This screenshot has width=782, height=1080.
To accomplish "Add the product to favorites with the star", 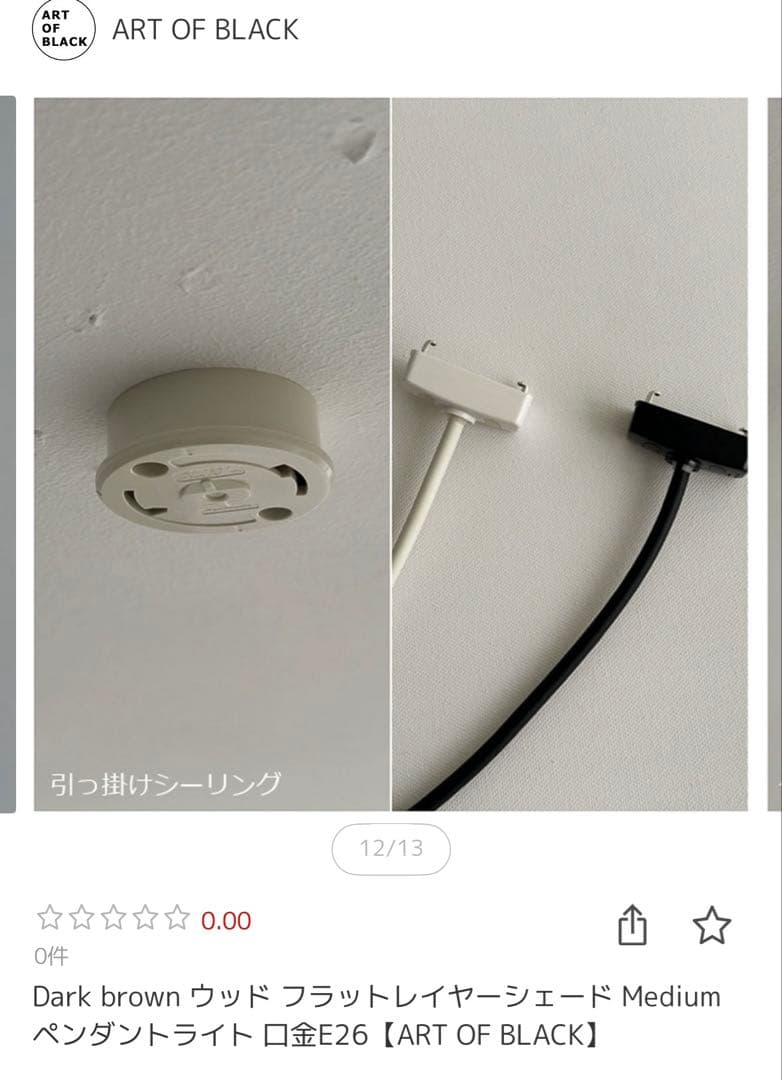I will [712, 925].
